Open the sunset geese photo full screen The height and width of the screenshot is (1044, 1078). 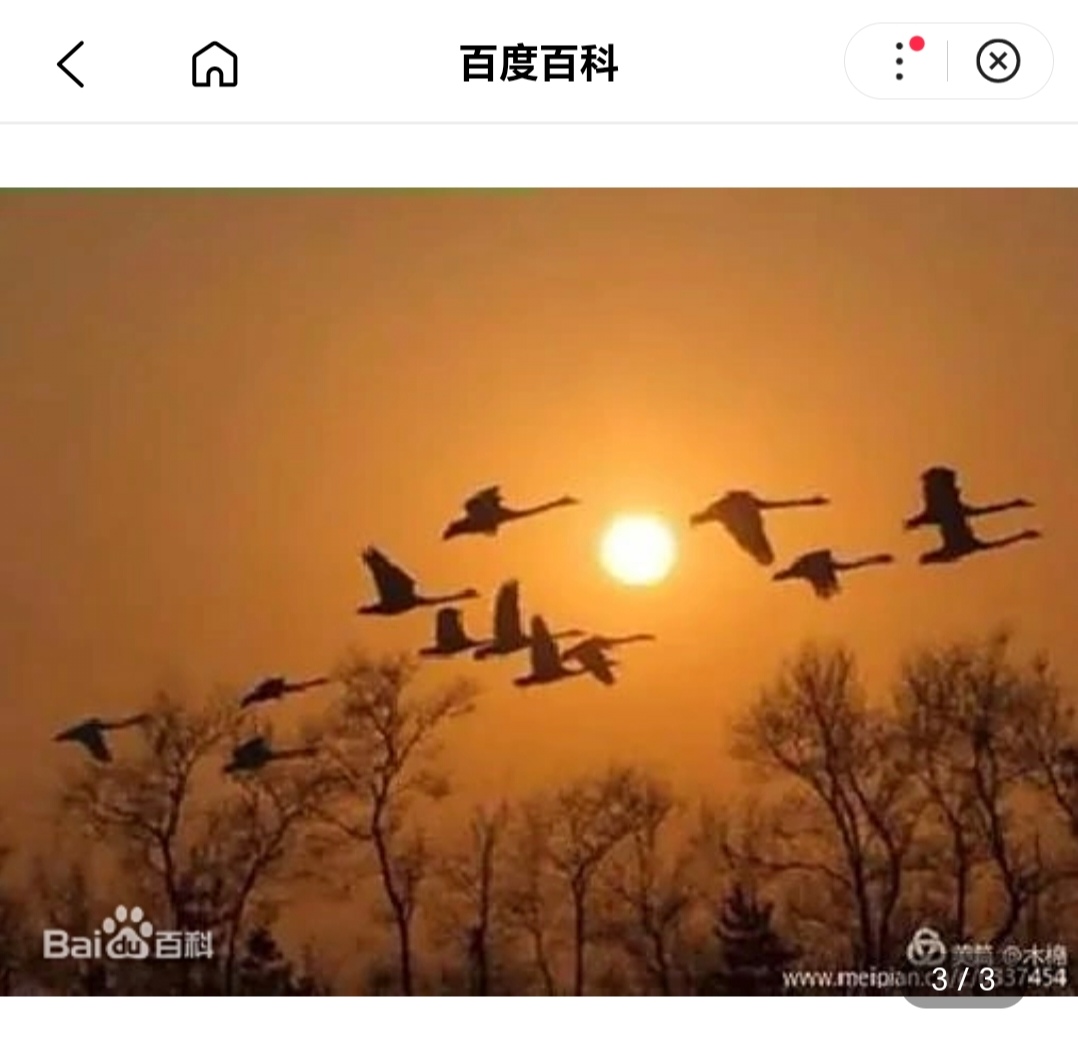coord(538,590)
